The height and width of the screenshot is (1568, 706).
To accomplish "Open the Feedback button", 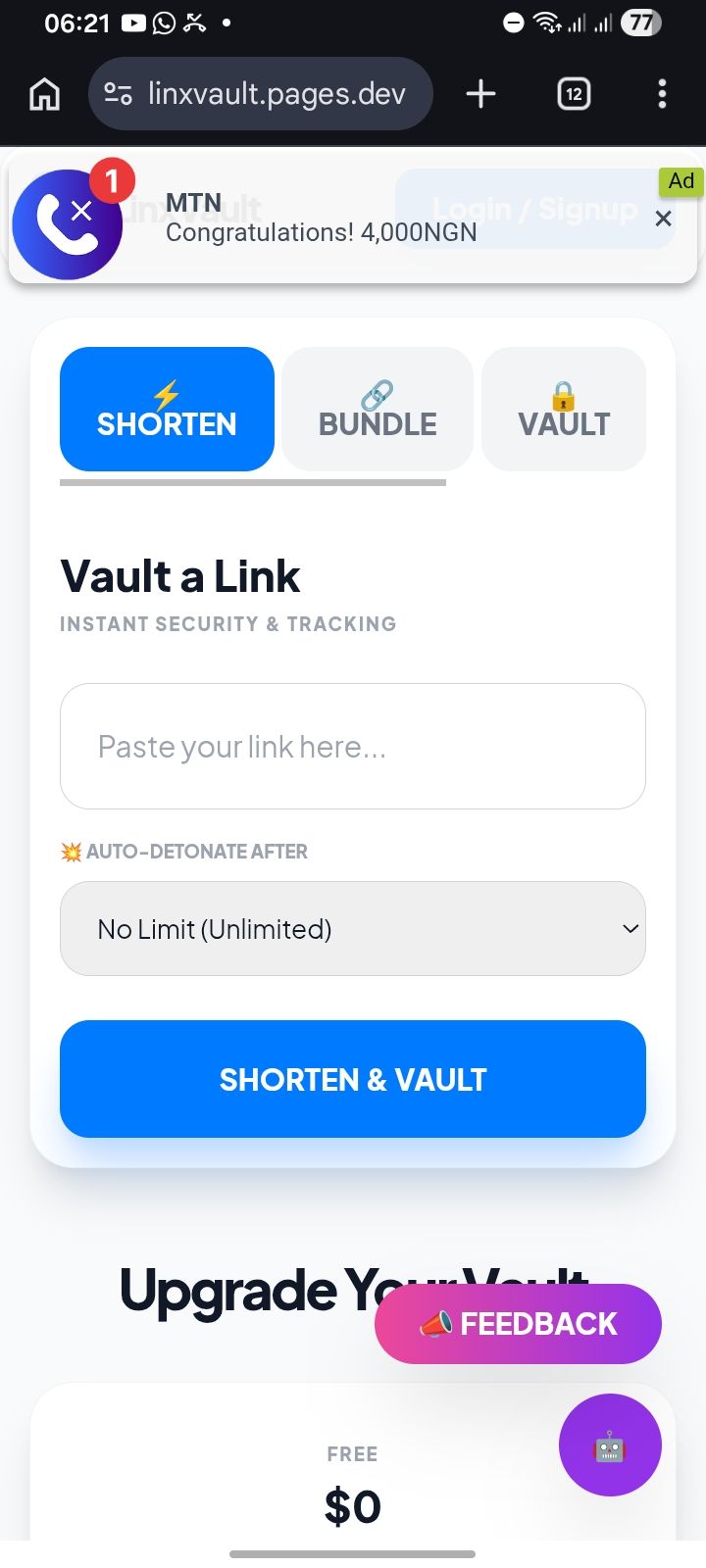I will (x=518, y=1324).
